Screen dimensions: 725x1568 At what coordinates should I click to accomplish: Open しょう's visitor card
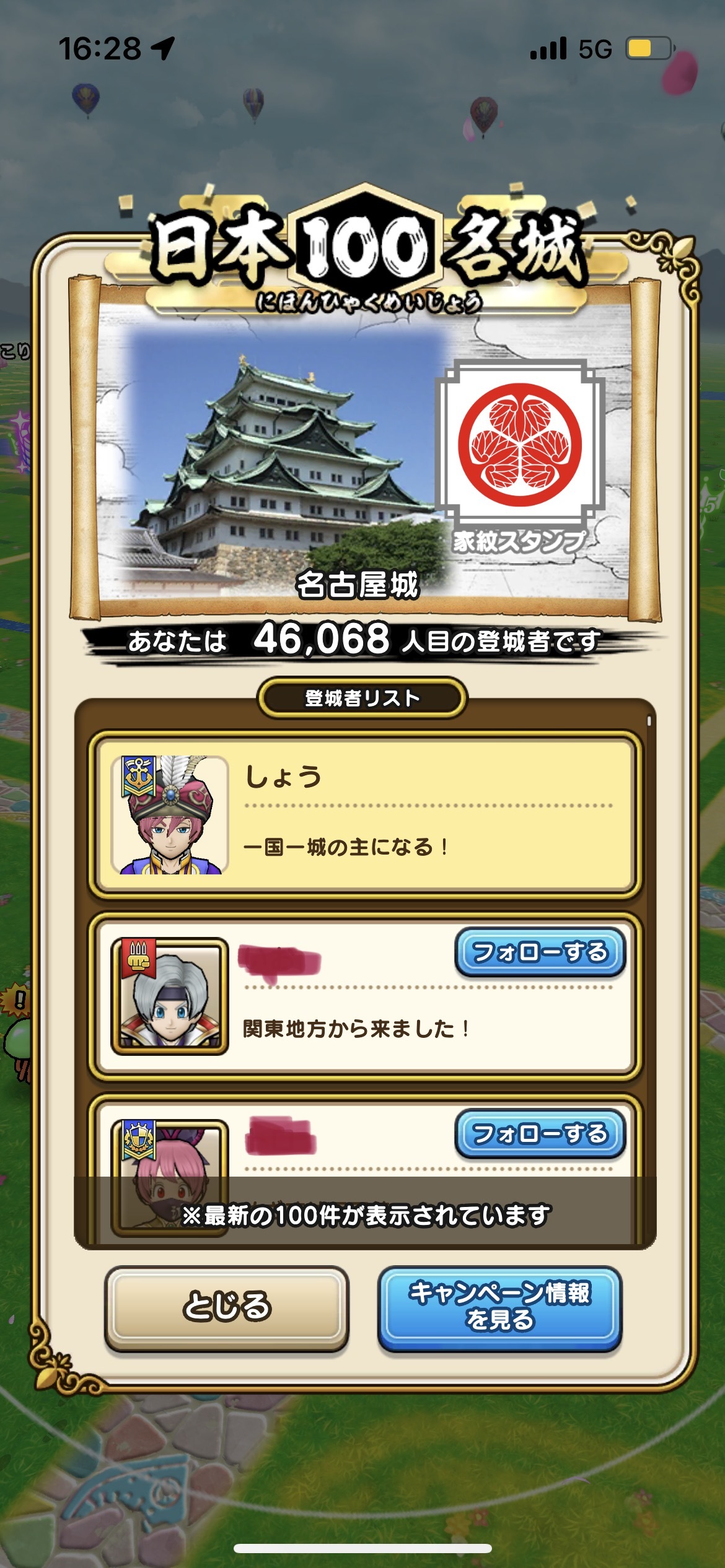coord(364,814)
